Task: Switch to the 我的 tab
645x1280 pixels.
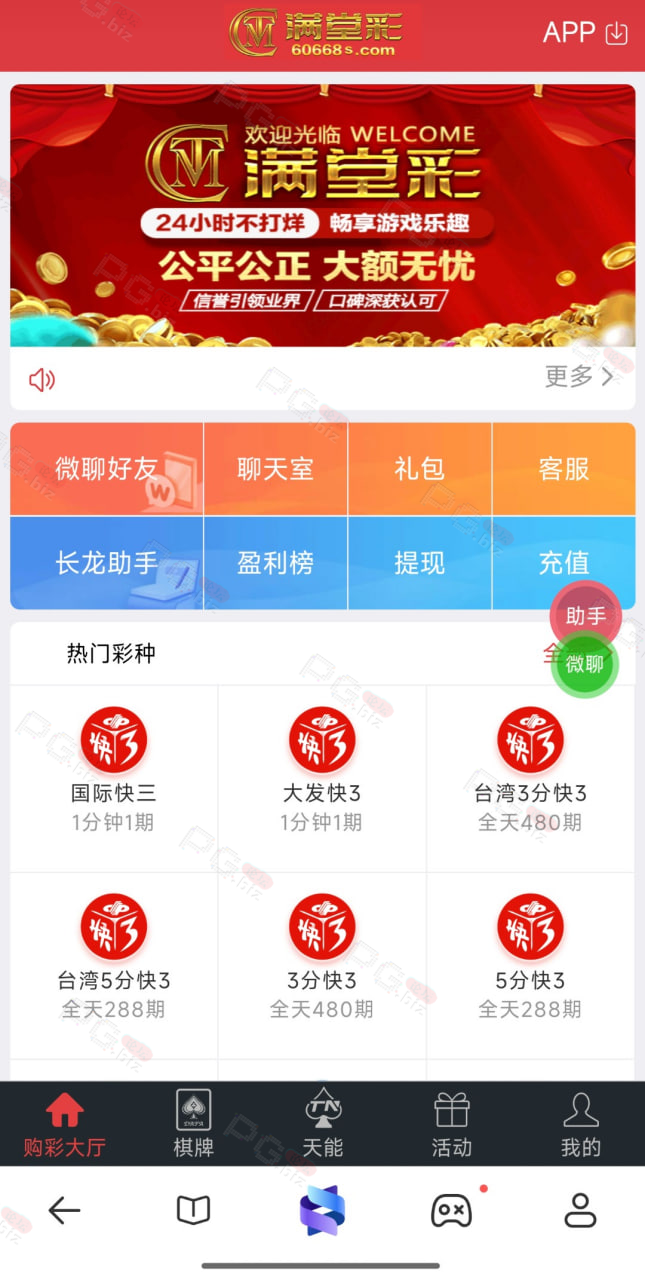Action: click(x=580, y=1123)
